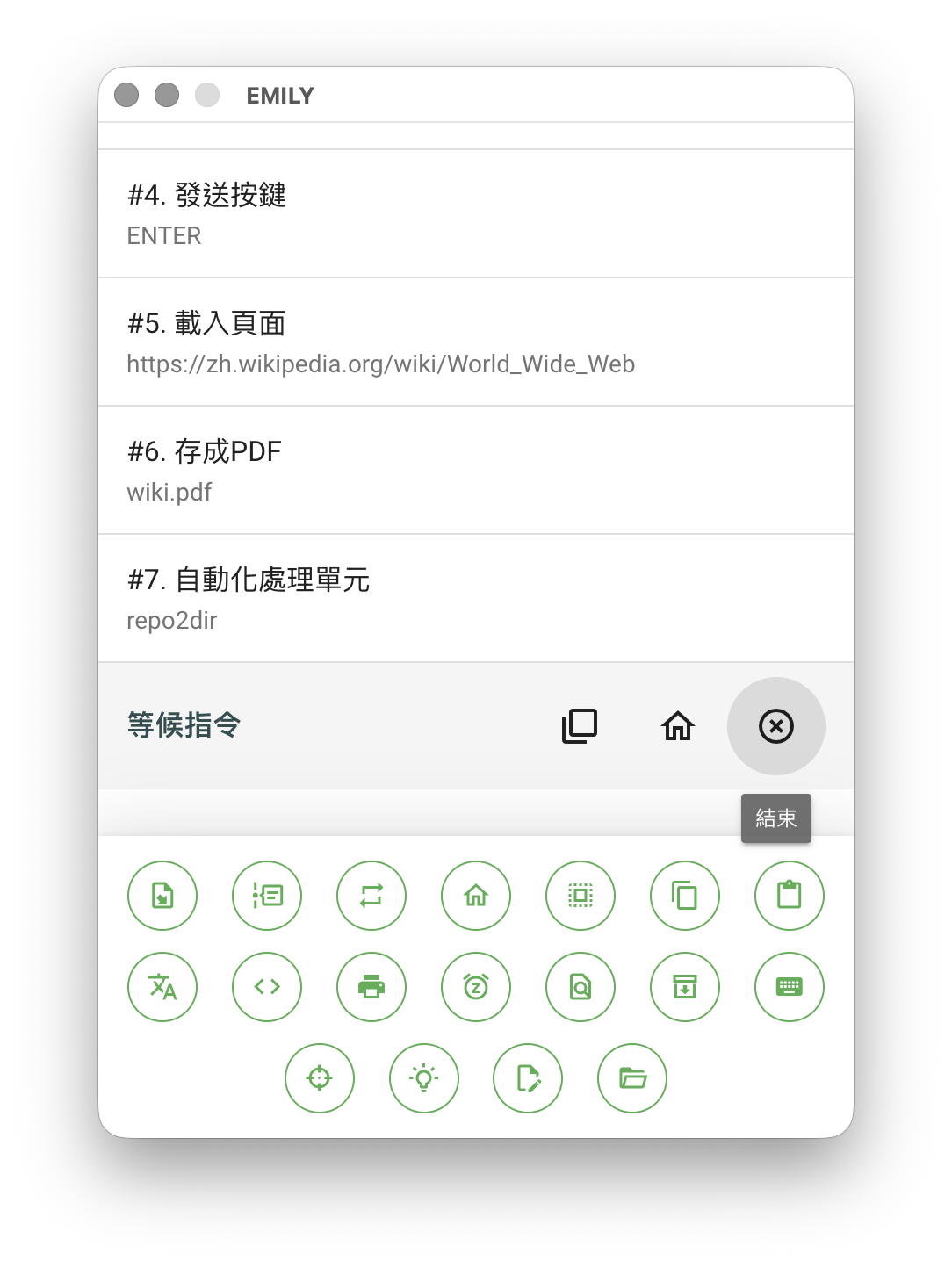Choose the clipboard paste command

click(x=790, y=896)
